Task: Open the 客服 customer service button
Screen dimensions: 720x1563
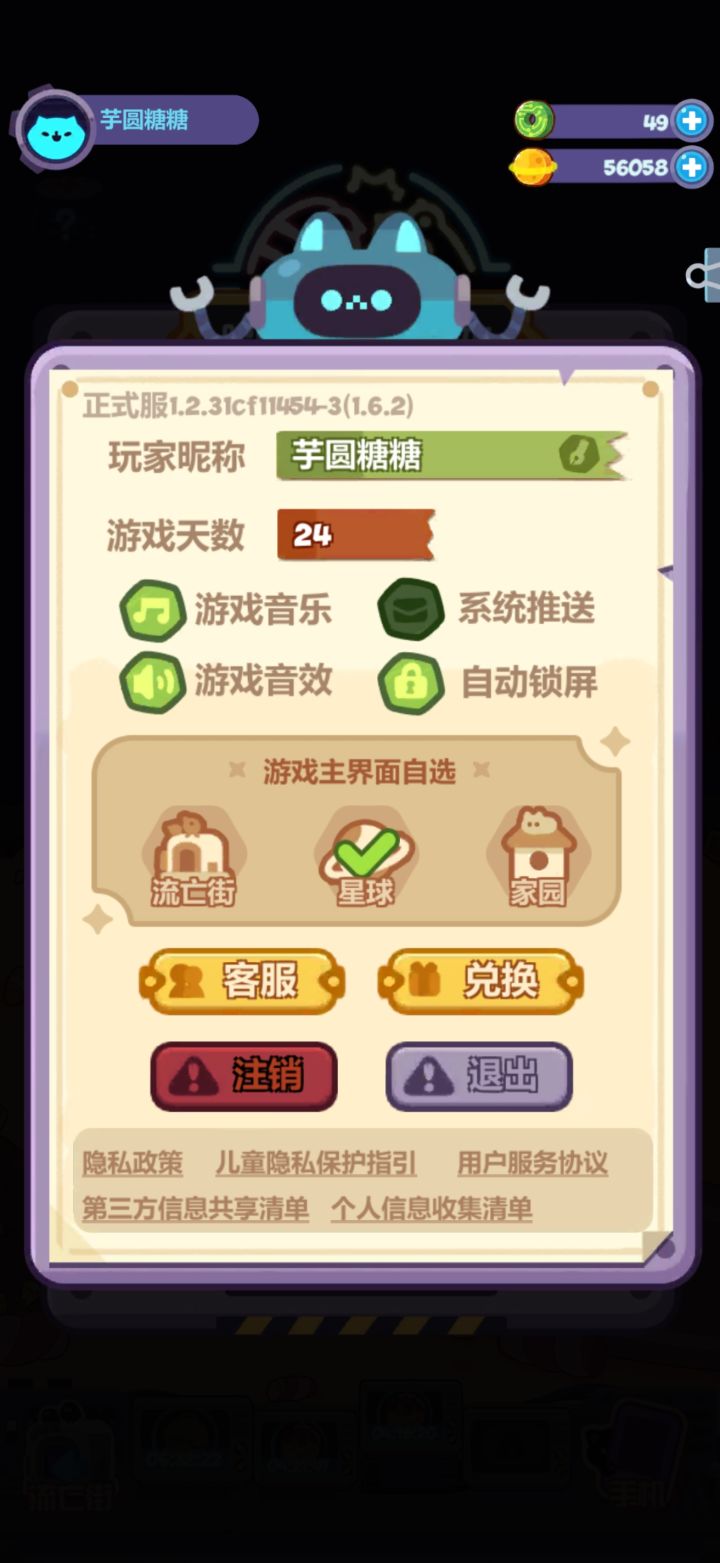Action: pos(243,982)
